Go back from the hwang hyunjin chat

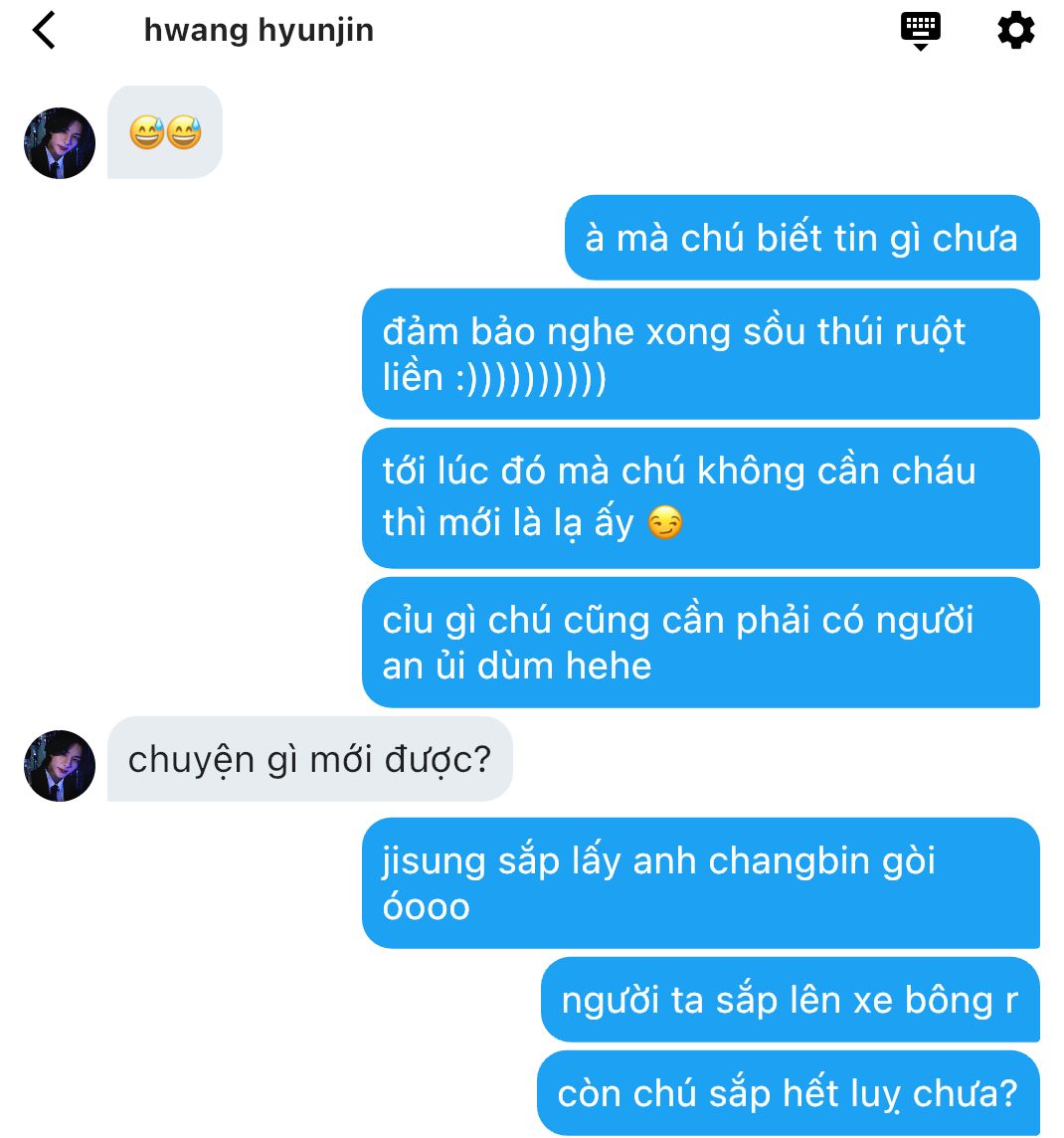click(x=45, y=31)
